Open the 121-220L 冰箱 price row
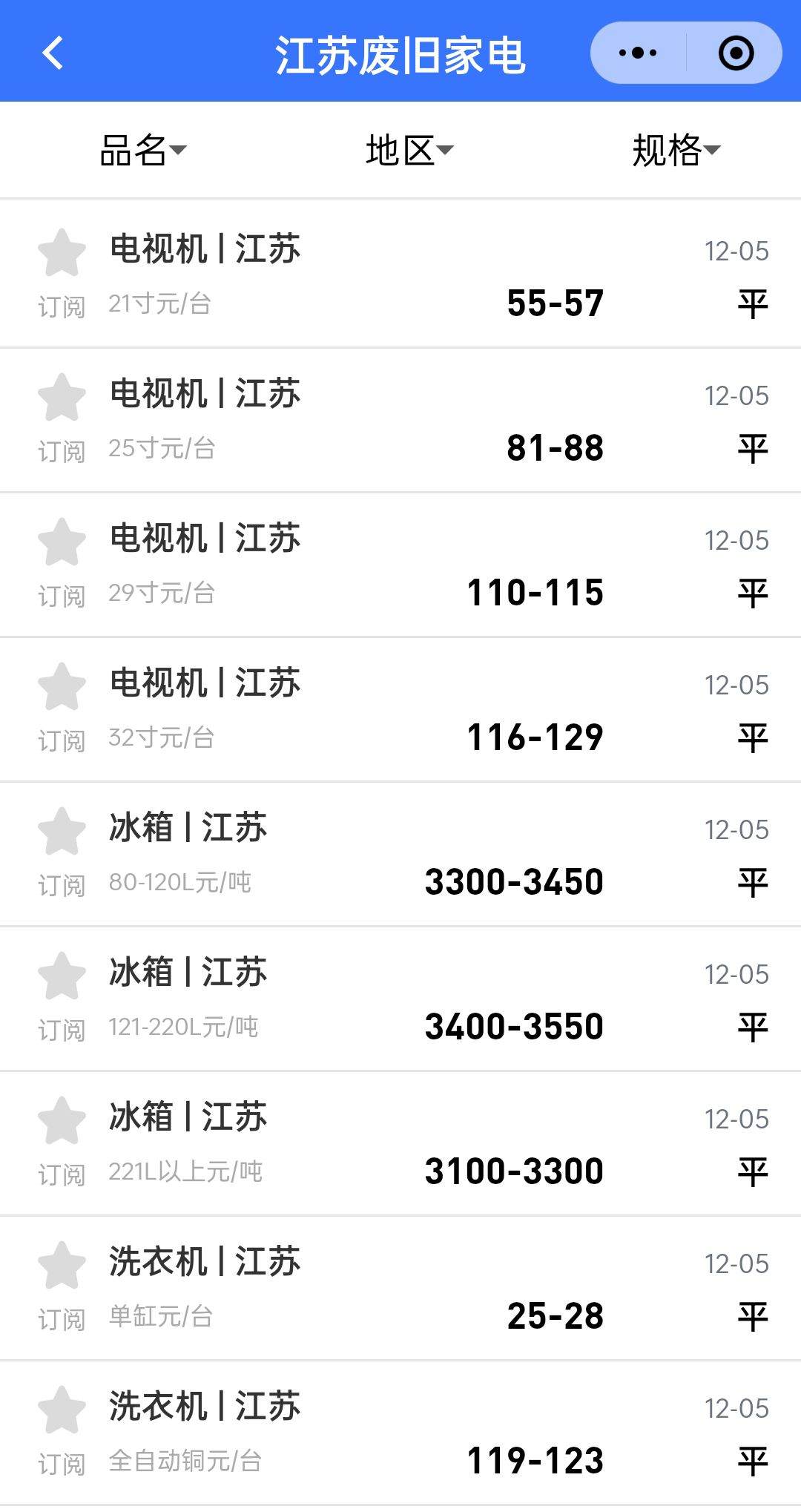The image size is (801, 1512). (x=400, y=999)
